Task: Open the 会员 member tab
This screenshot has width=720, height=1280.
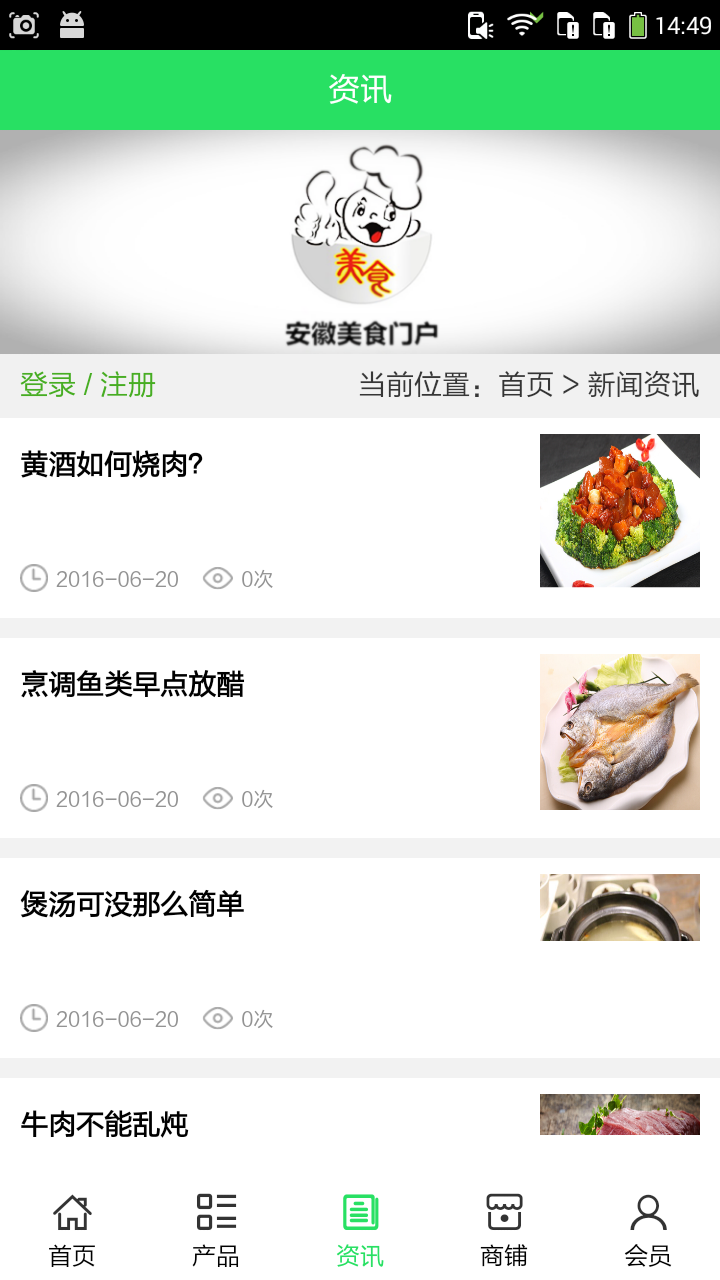Action: 648,1230
